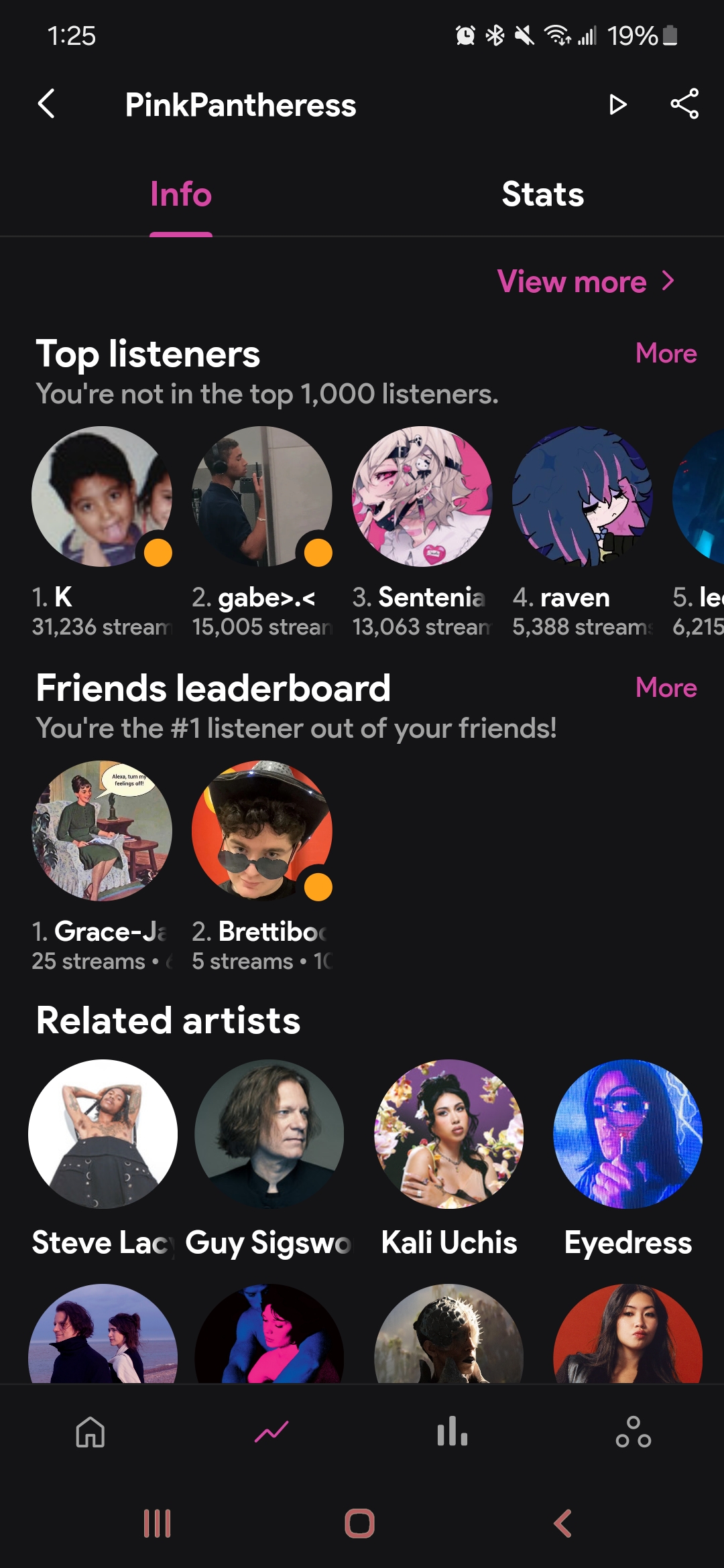Viewport: 724px width, 1568px height.
Task: View friend Brettiboo's profile
Action: [262, 831]
